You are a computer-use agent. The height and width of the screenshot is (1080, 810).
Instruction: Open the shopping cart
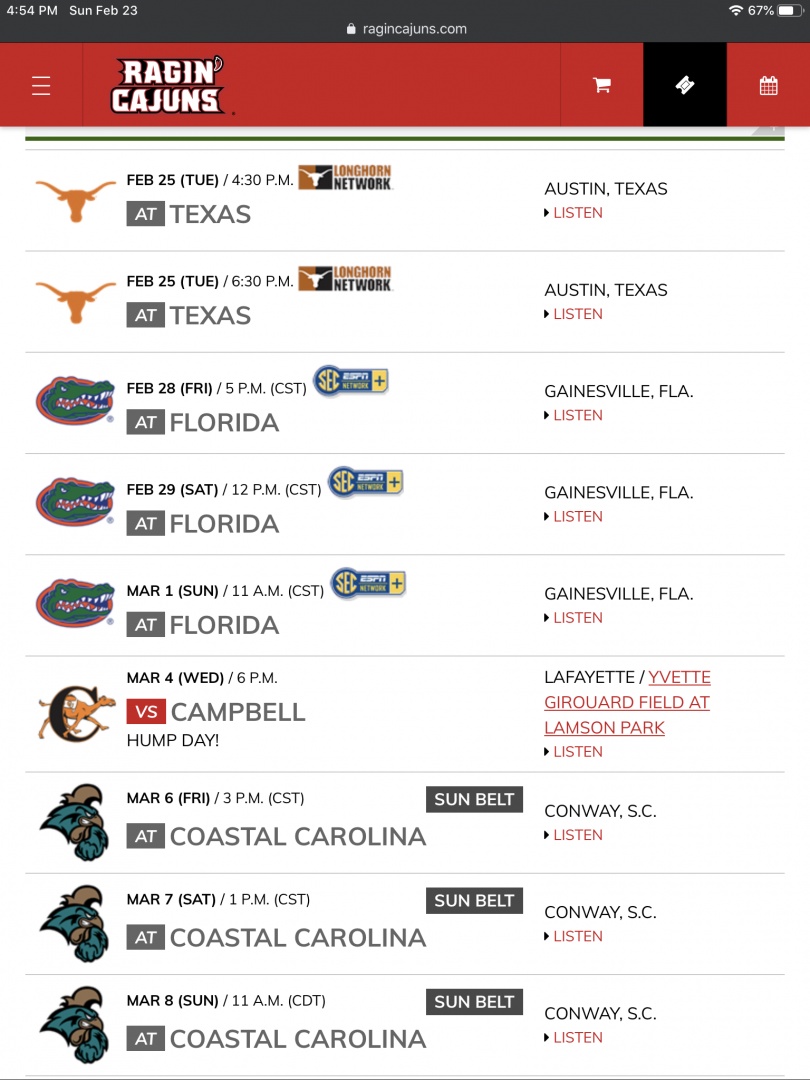click(x=602, y=86)
